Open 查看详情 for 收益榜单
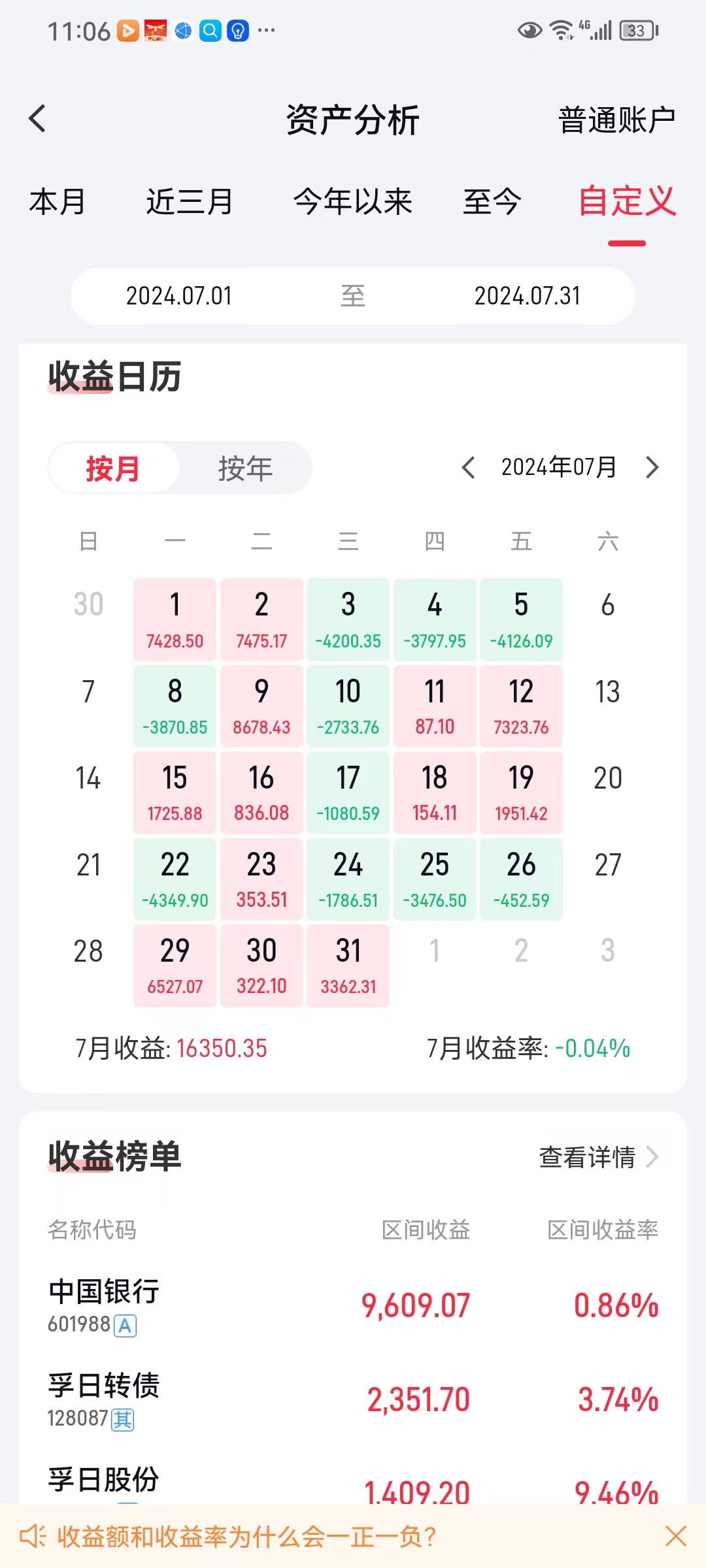This screenshot has height=1568, width=706. pyautogui.click(x=597, y=1157)
